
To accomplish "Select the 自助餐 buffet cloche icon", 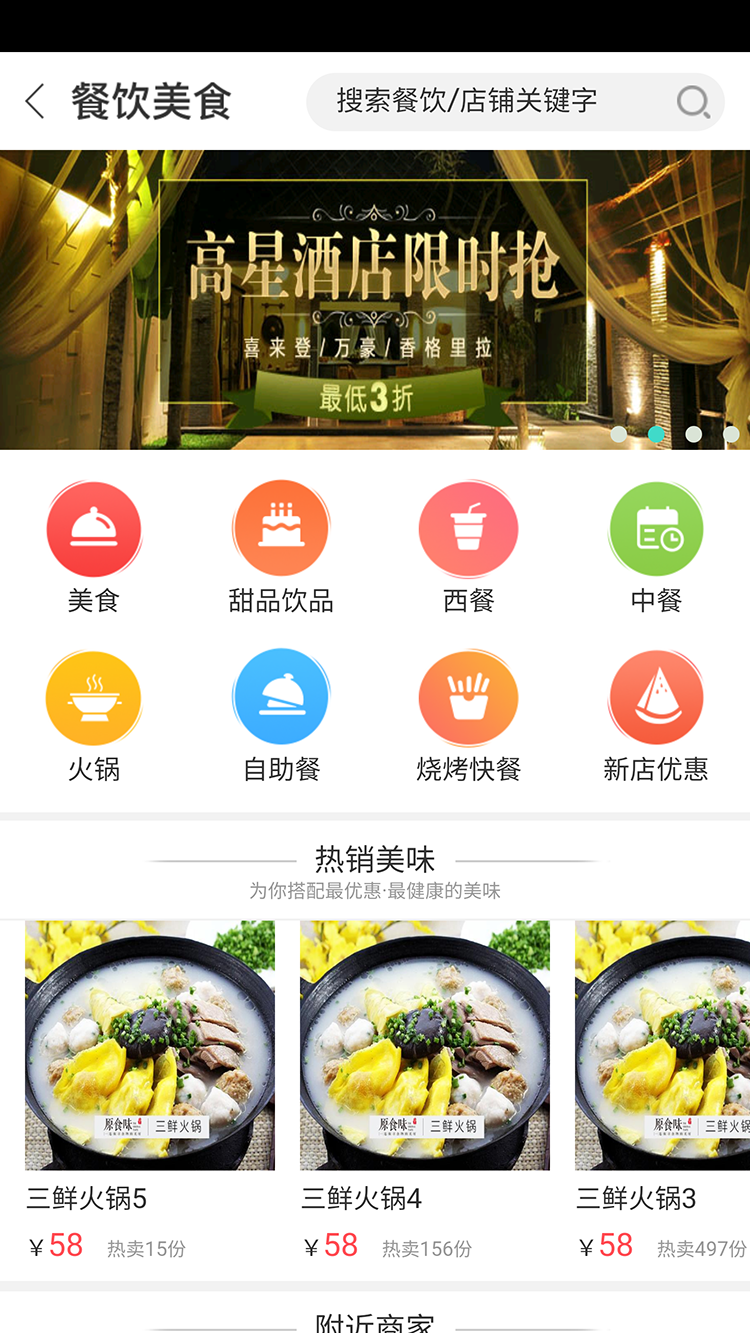I will 281,697.
